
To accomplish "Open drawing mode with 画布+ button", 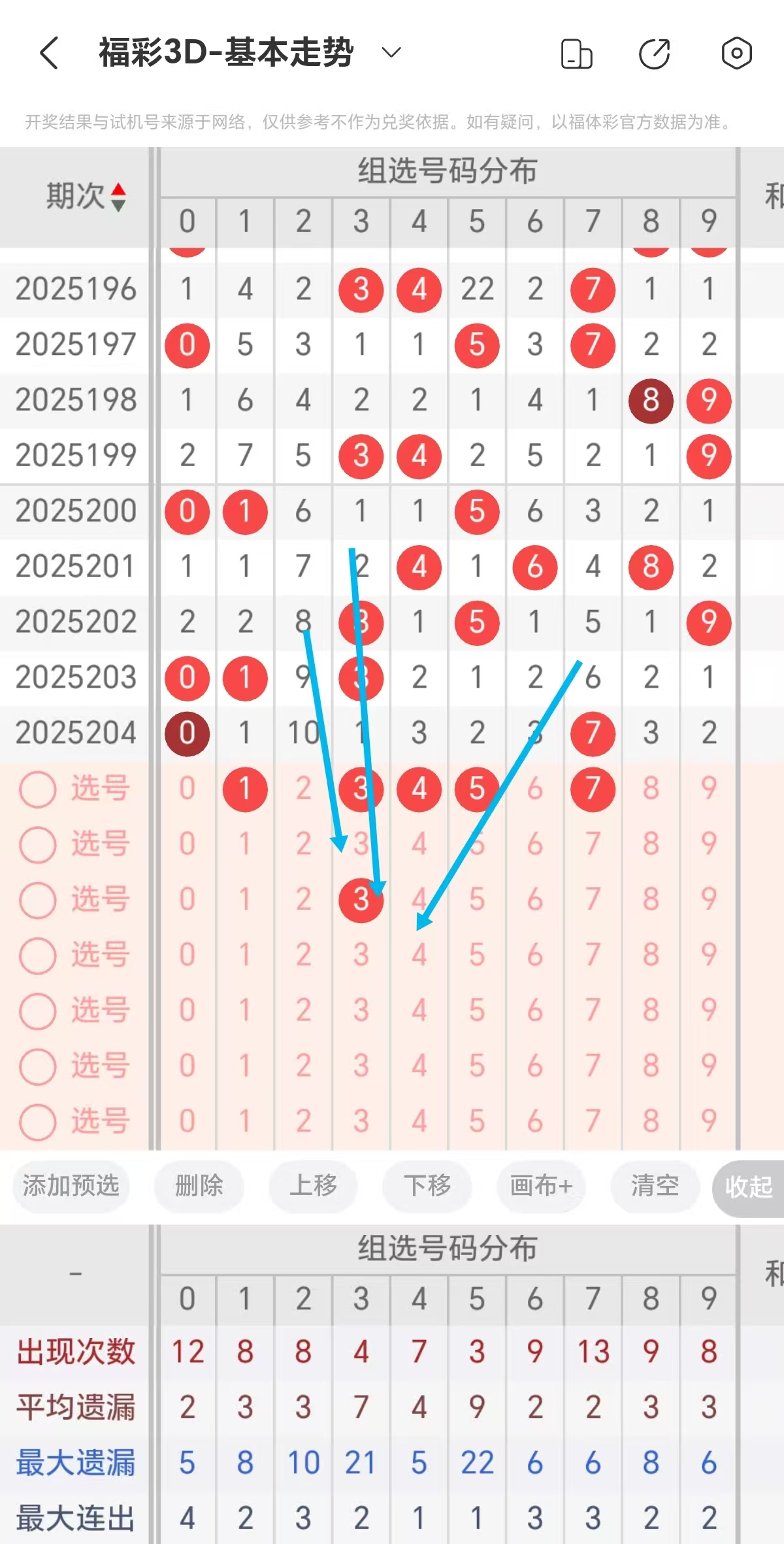I will point(542,1187).
